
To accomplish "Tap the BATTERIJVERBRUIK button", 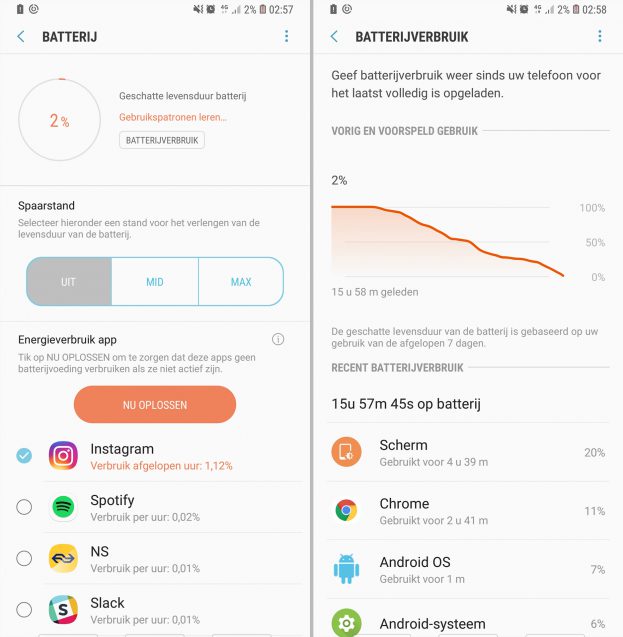I will click(x=161, y=140).
